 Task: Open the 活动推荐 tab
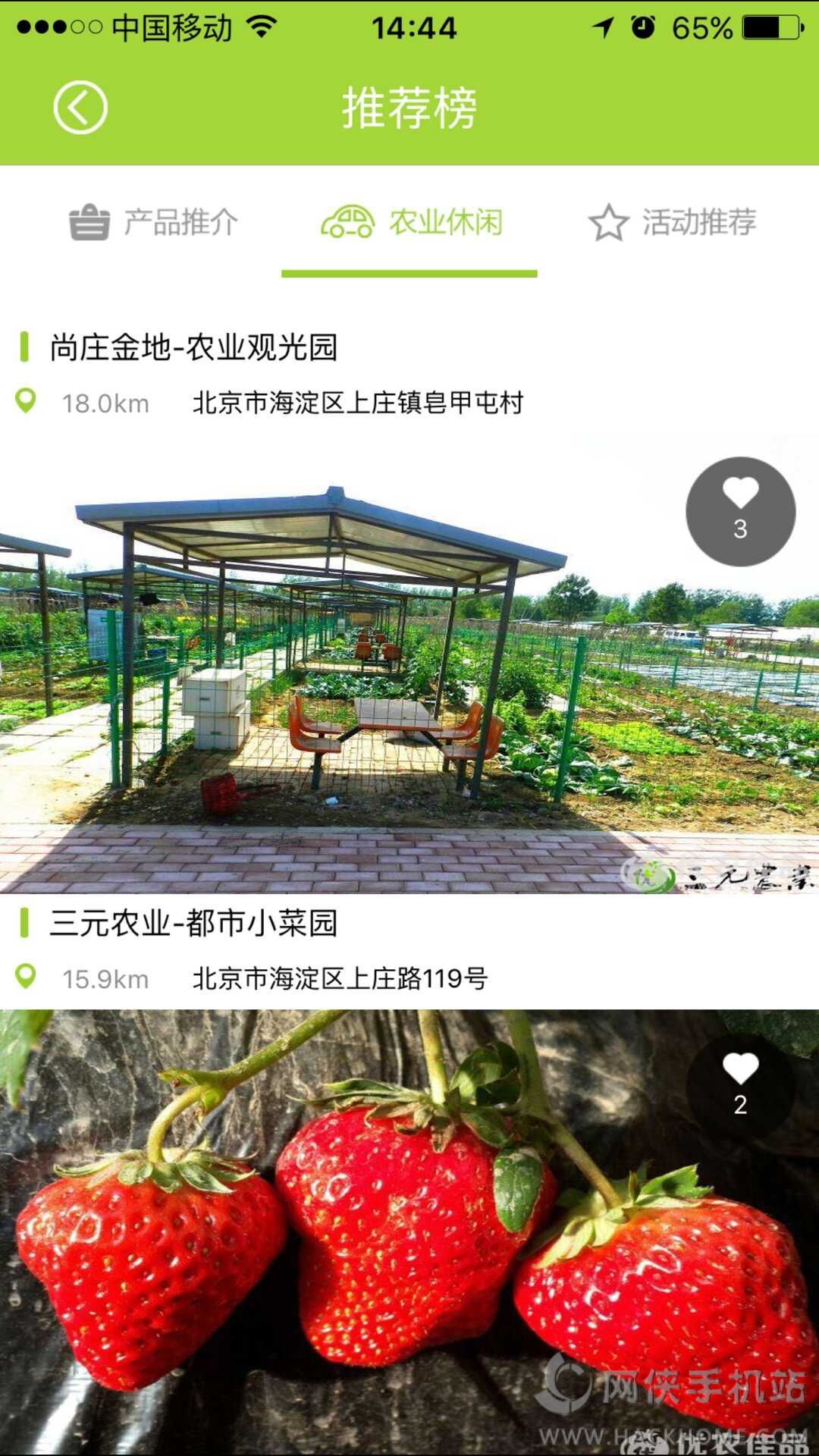(672, 222)
